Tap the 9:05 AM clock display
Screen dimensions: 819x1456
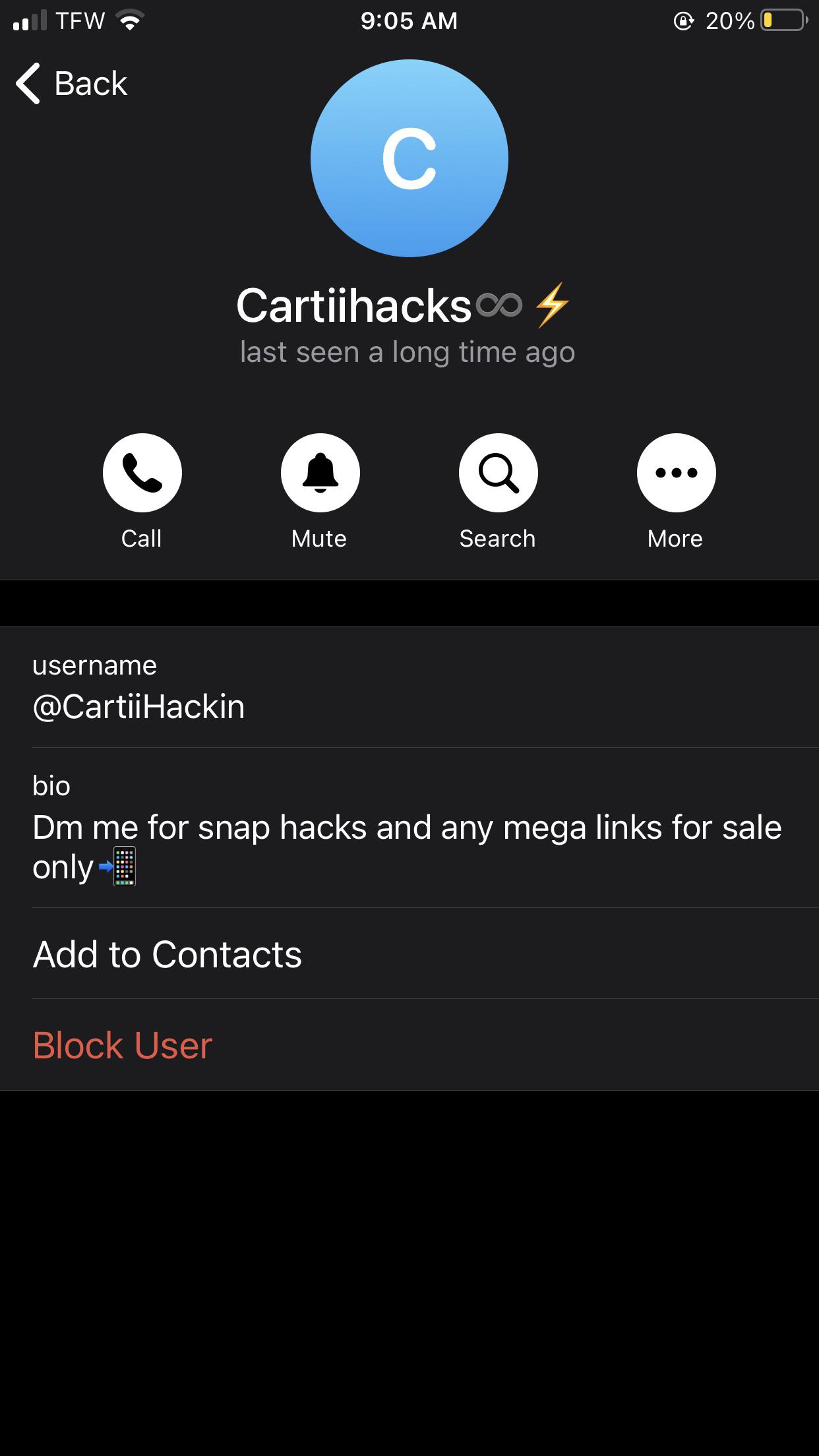pyautogui.click(x=409, y=21)
